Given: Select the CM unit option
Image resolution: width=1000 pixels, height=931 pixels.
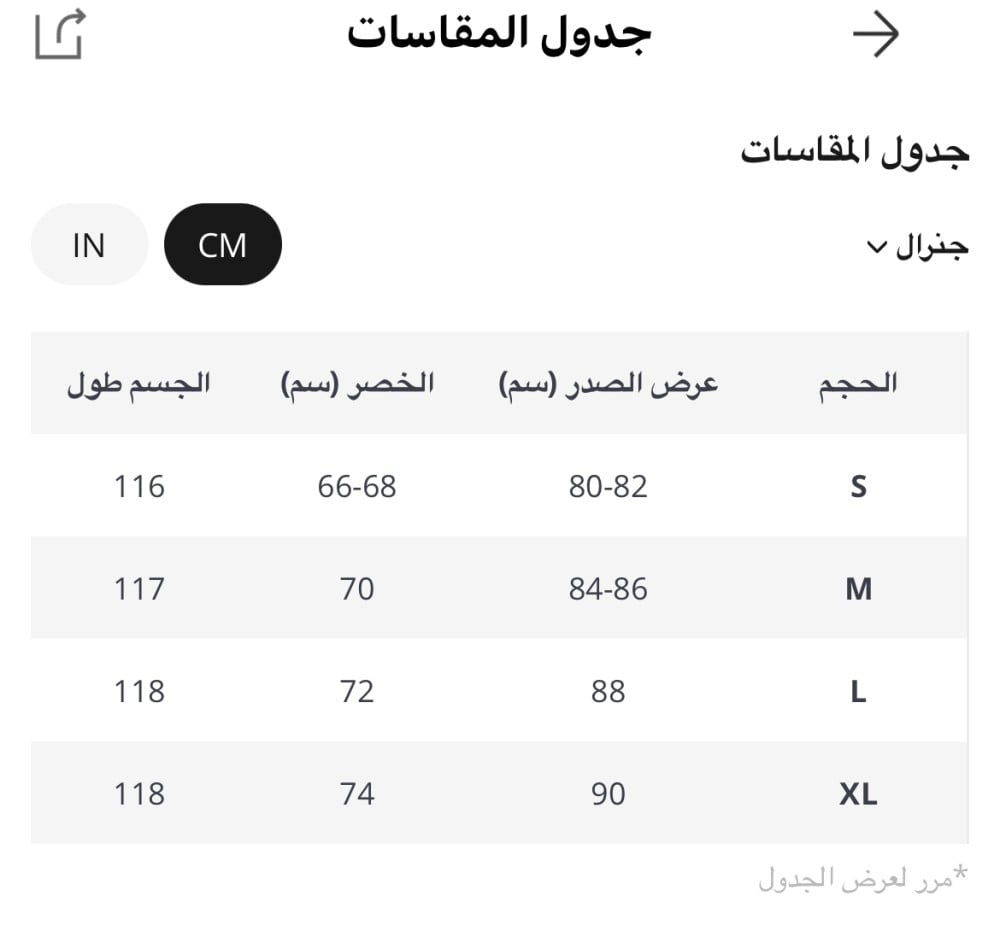Looking at the screenshot, I should [223, 245].
